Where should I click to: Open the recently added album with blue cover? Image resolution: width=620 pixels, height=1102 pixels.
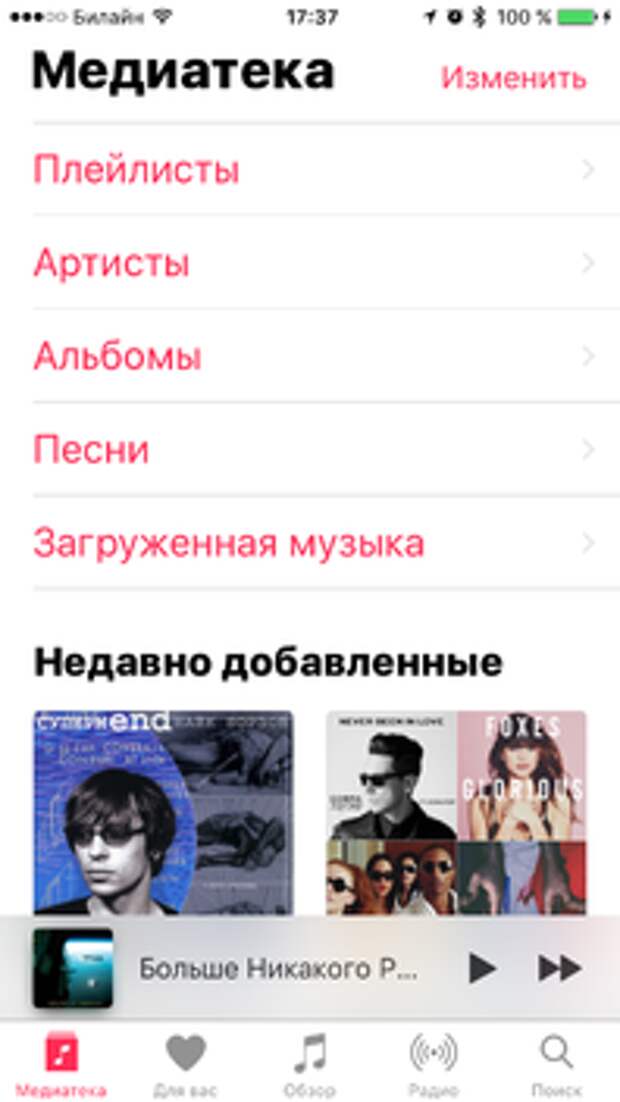point(163,810)
